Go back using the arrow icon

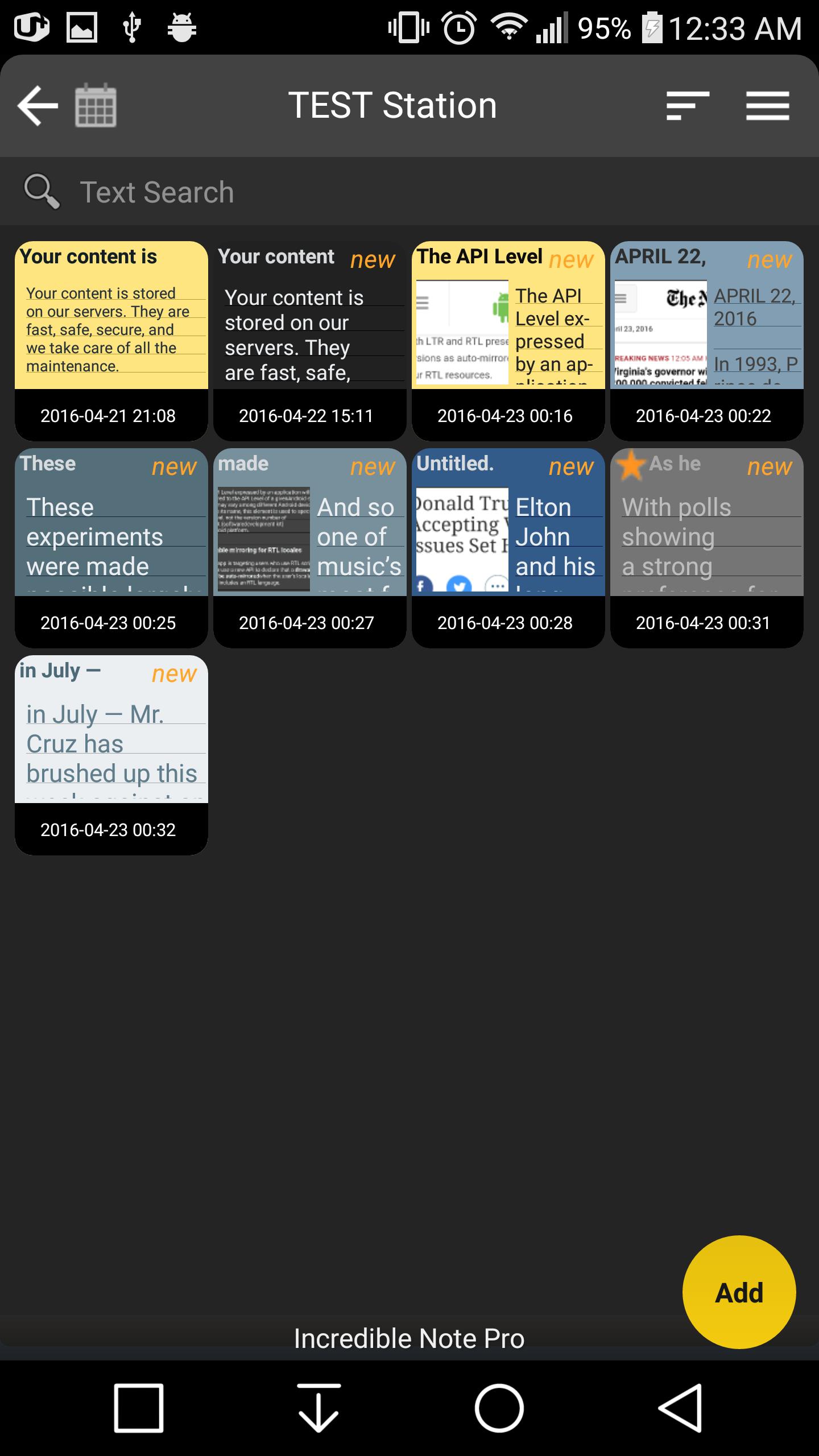[38, 105]
